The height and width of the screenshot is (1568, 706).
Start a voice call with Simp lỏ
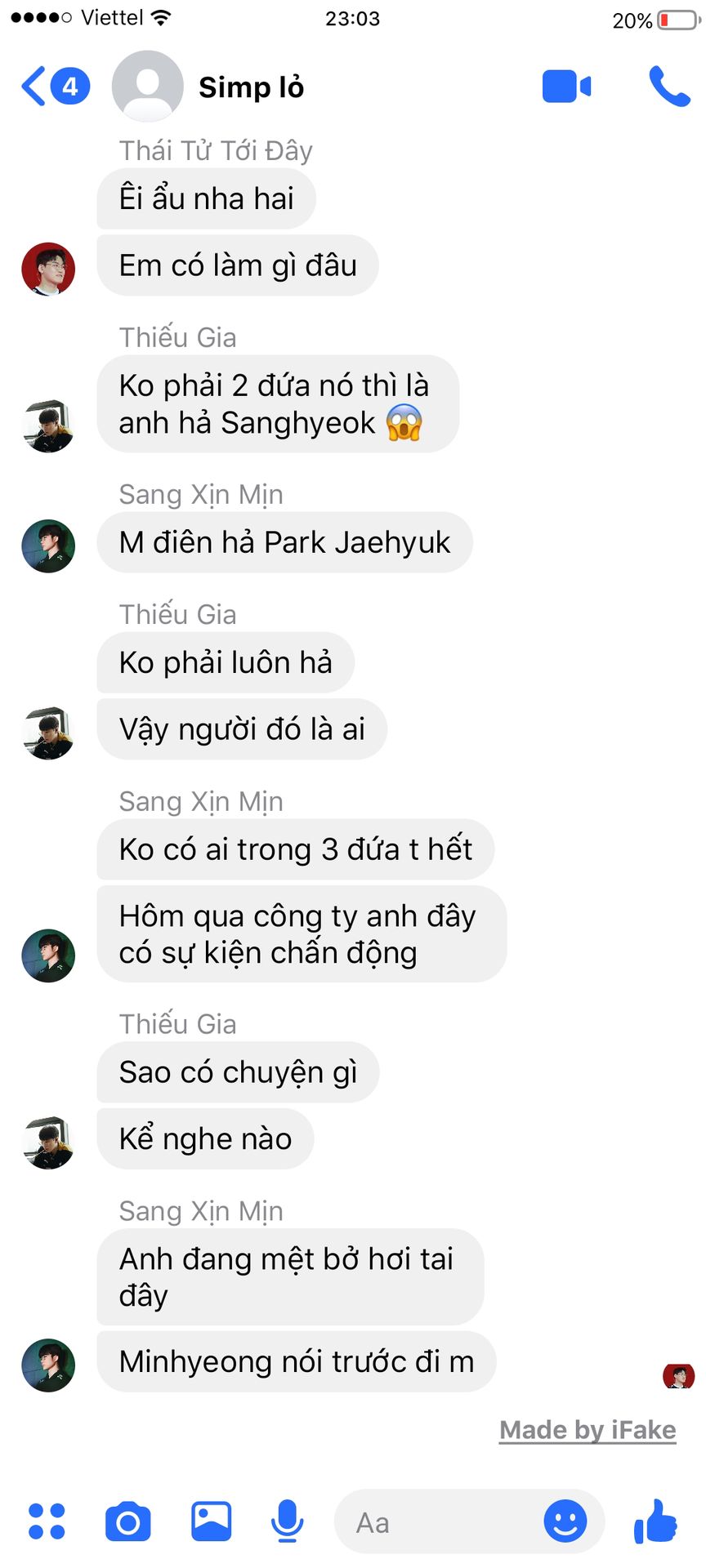pyautogui.click(x=669, y=87)
